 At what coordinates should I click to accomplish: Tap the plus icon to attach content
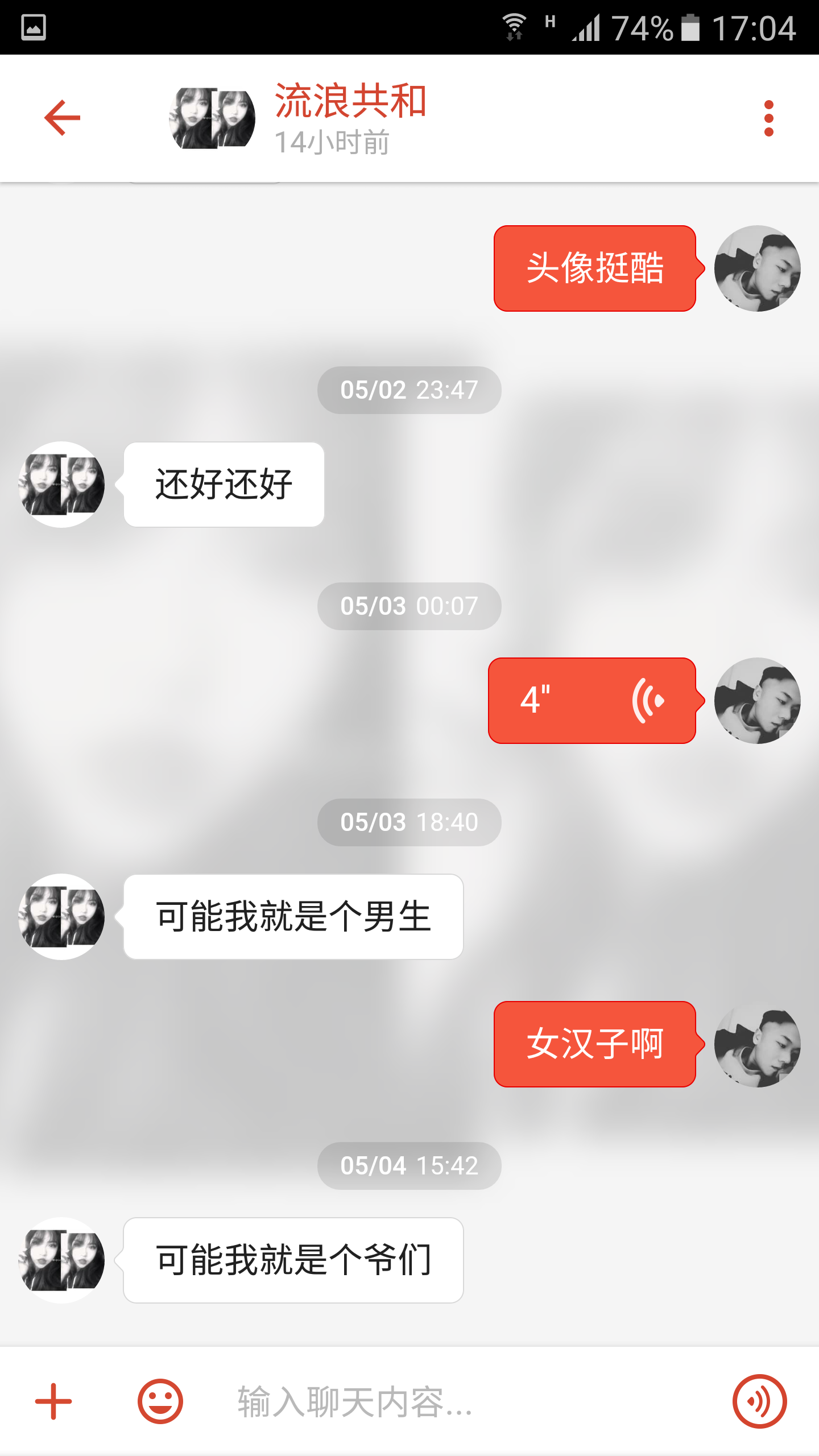pyautogui.click(x=53, y=1401)
